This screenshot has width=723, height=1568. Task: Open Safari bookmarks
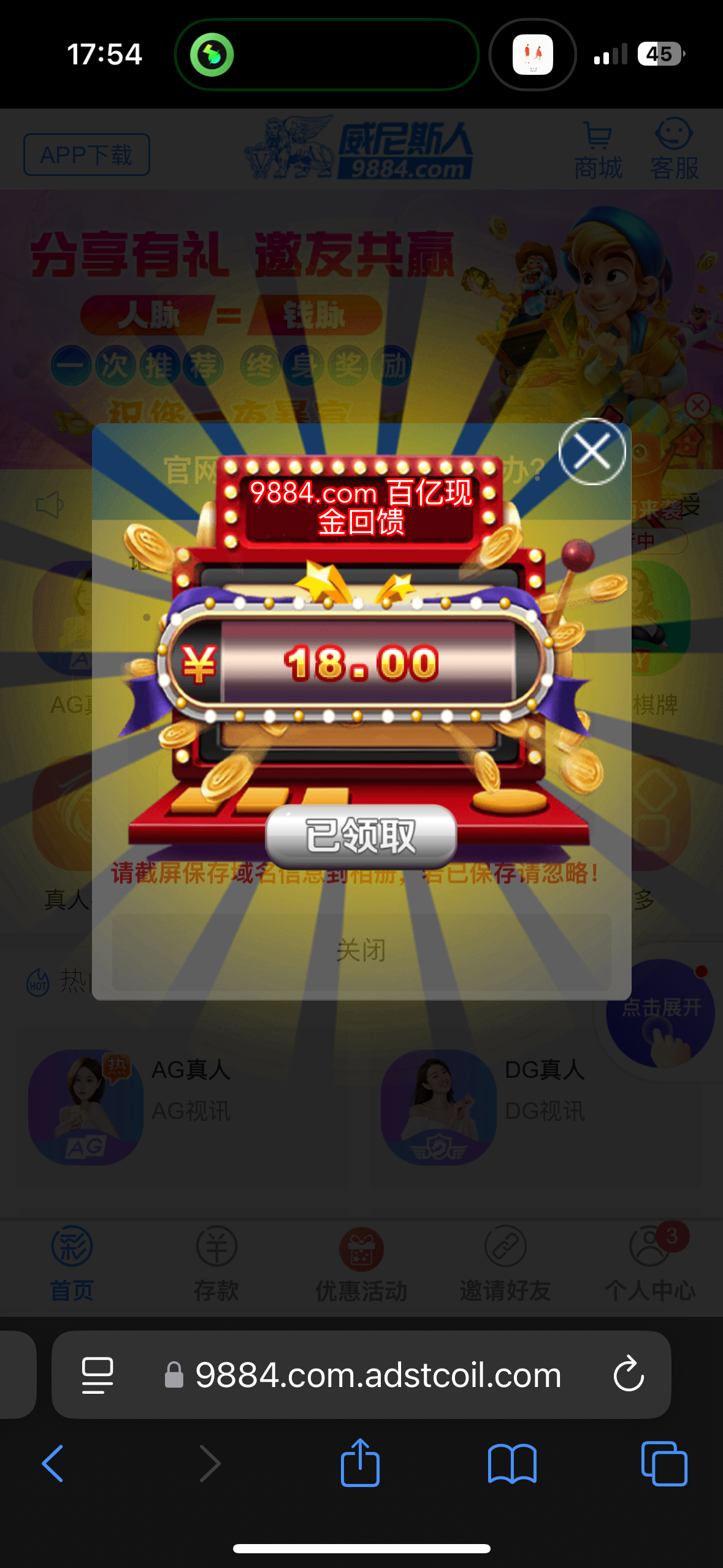[512, 1463]
